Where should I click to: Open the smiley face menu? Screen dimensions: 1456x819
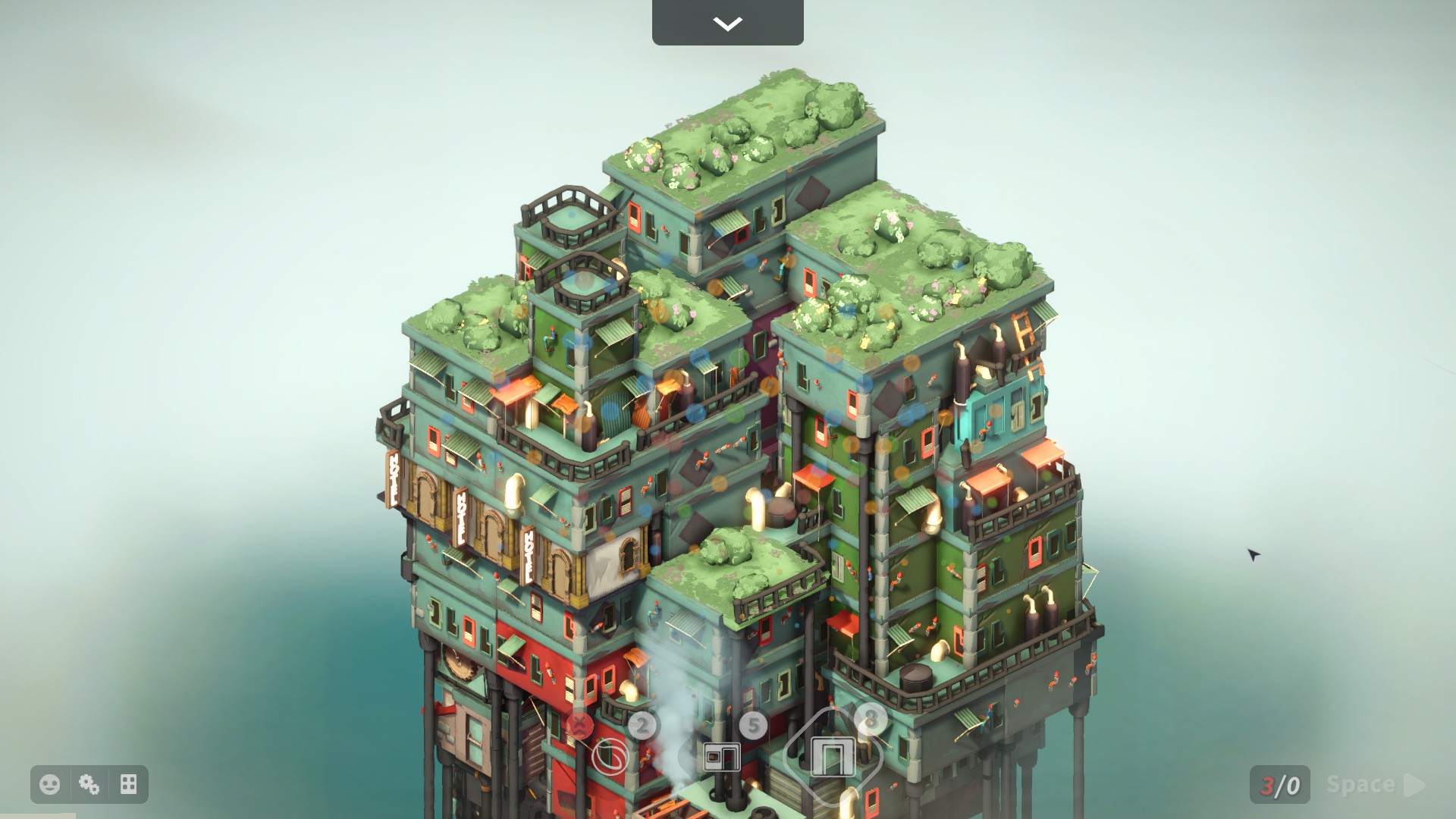click(x=50, y=784)
